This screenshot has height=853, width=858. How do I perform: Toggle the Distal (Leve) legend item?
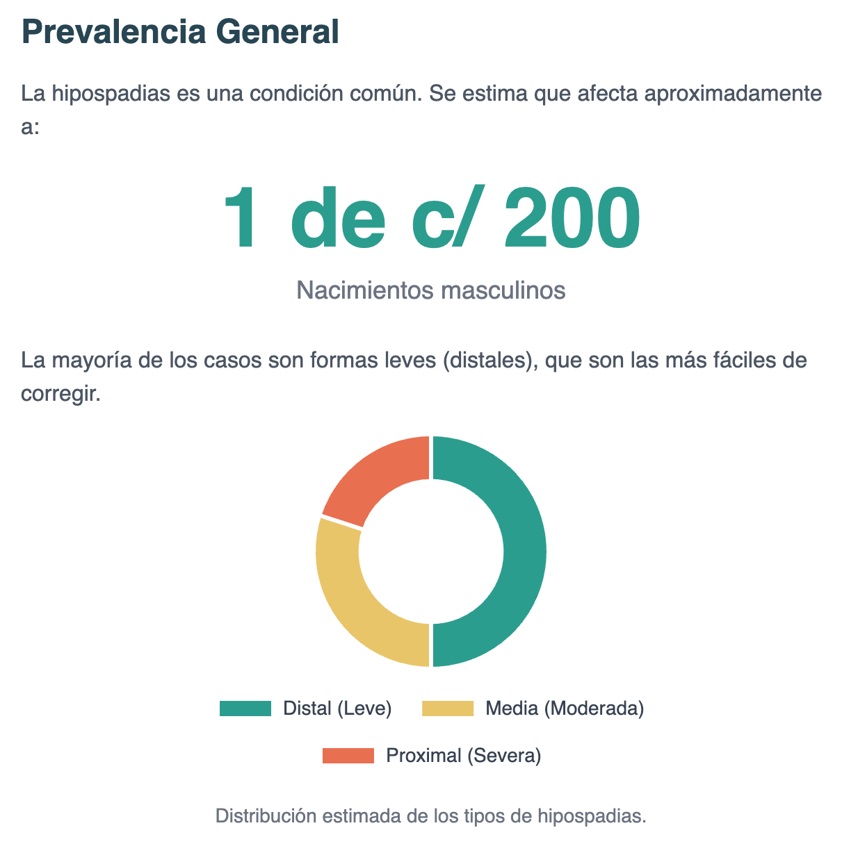306,708
